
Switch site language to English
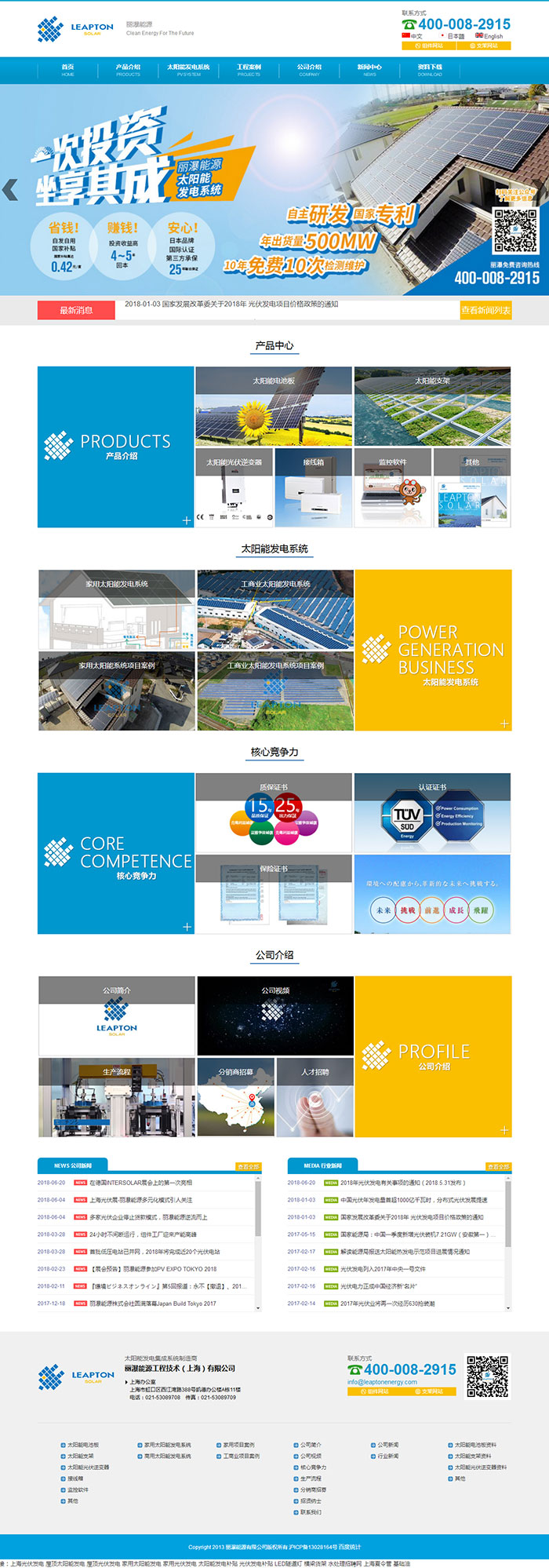coord(489,36)
